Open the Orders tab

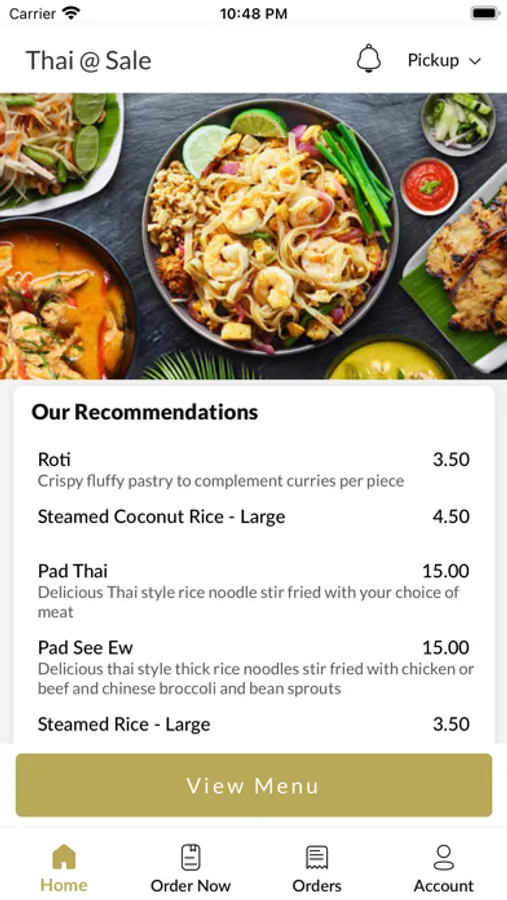pos(316,868)
